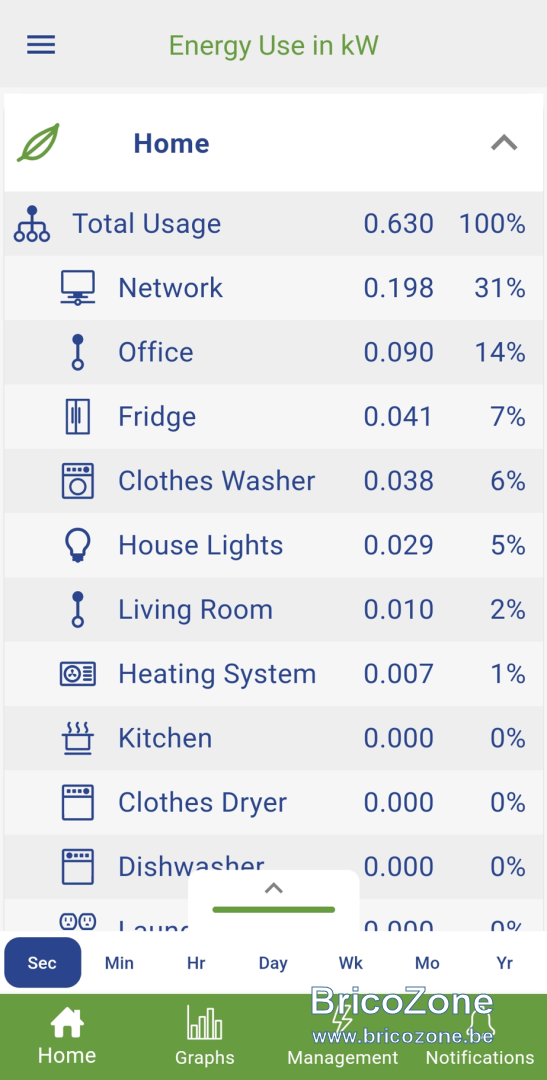Open the Network usage row
547x1080 pixels.
[274, 288]
